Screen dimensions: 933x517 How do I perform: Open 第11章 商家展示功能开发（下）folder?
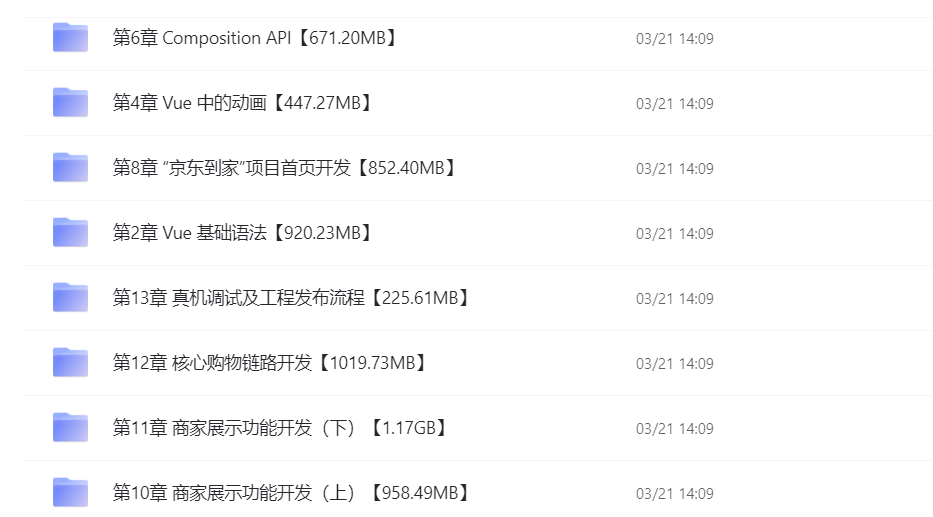tap(280, 428)
